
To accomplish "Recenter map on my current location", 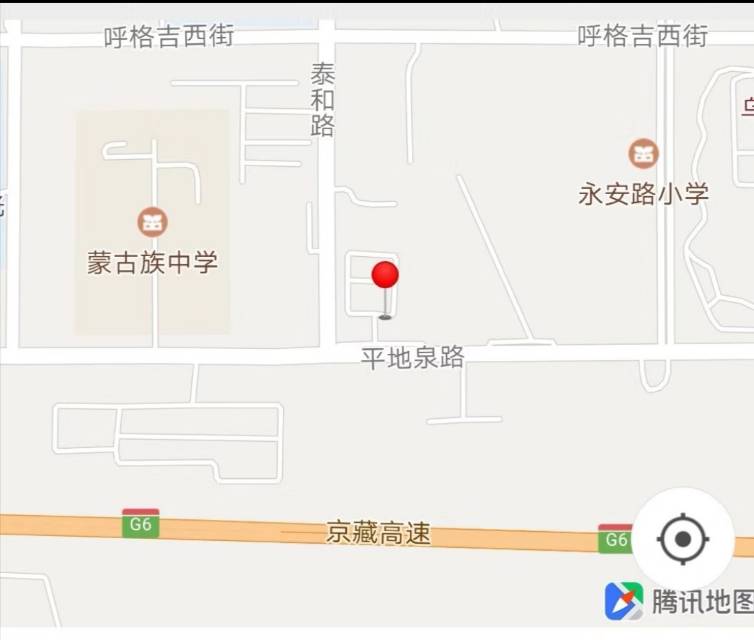I will [x=683, y=540].
